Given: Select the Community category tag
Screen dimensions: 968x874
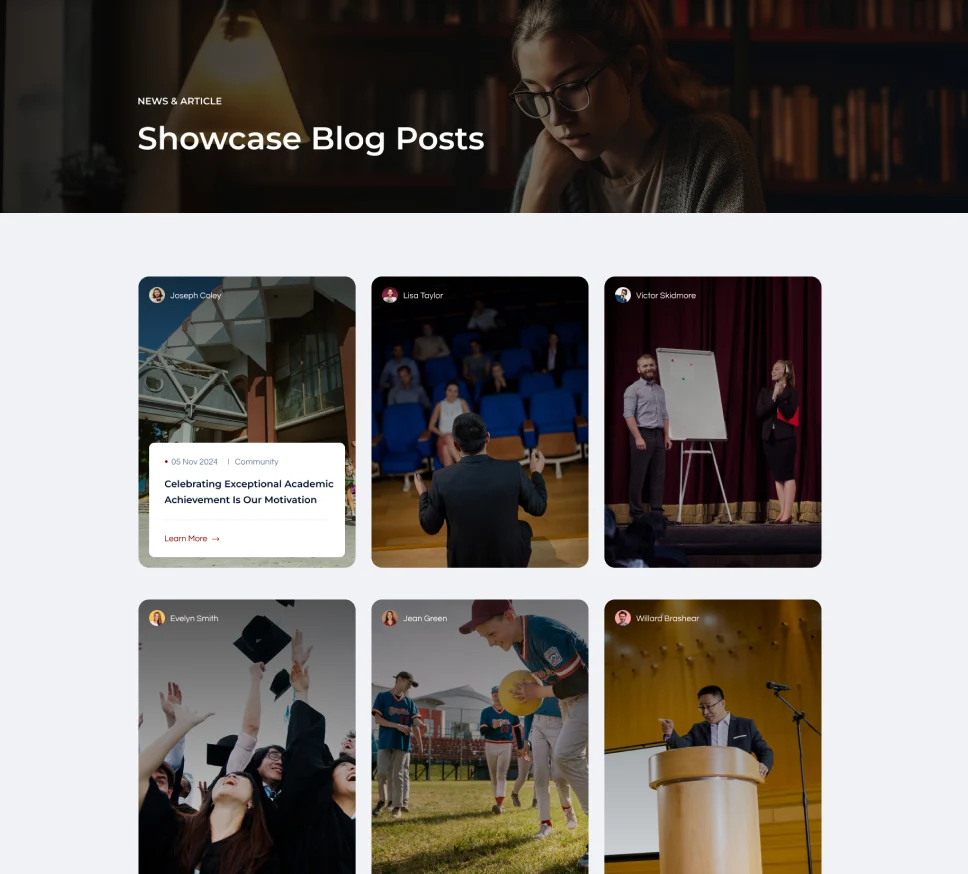Looking at the screenshot, I should (256, 462).
